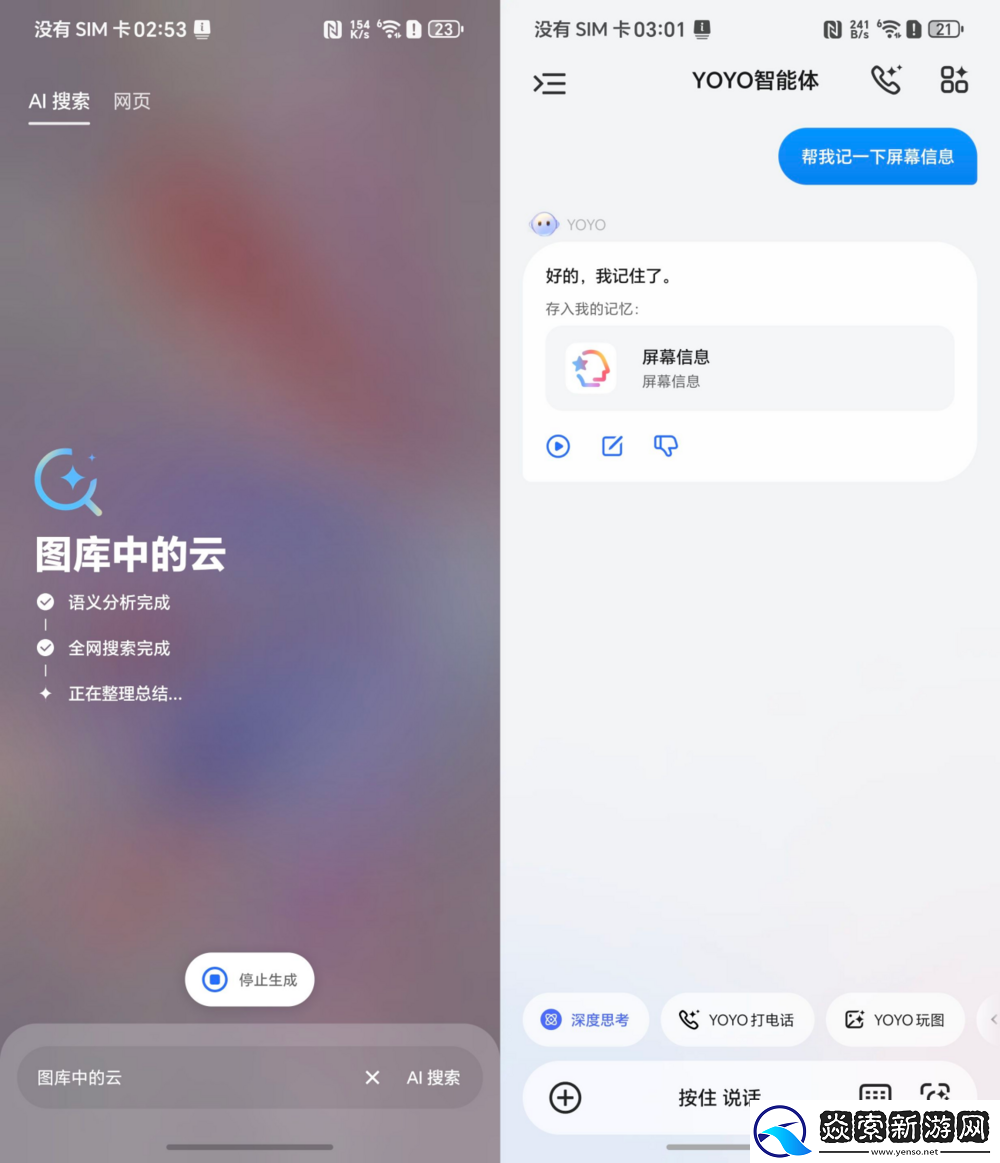The image size is (1000, 1163).
Task: Expand more shortcut chips via the right chevron
Action: tap(993, 1019)
